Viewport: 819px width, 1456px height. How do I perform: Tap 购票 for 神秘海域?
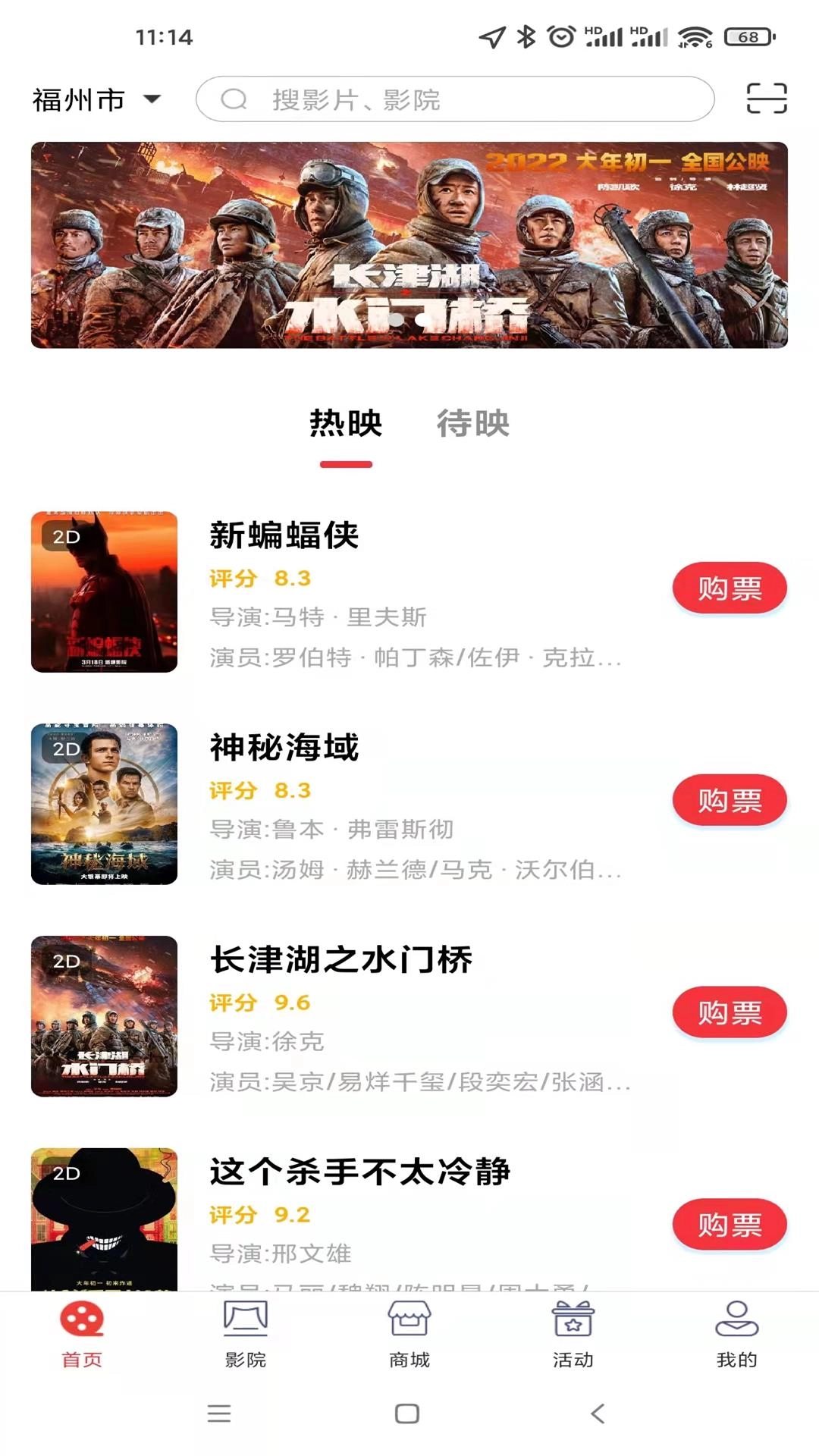point(729,799)
